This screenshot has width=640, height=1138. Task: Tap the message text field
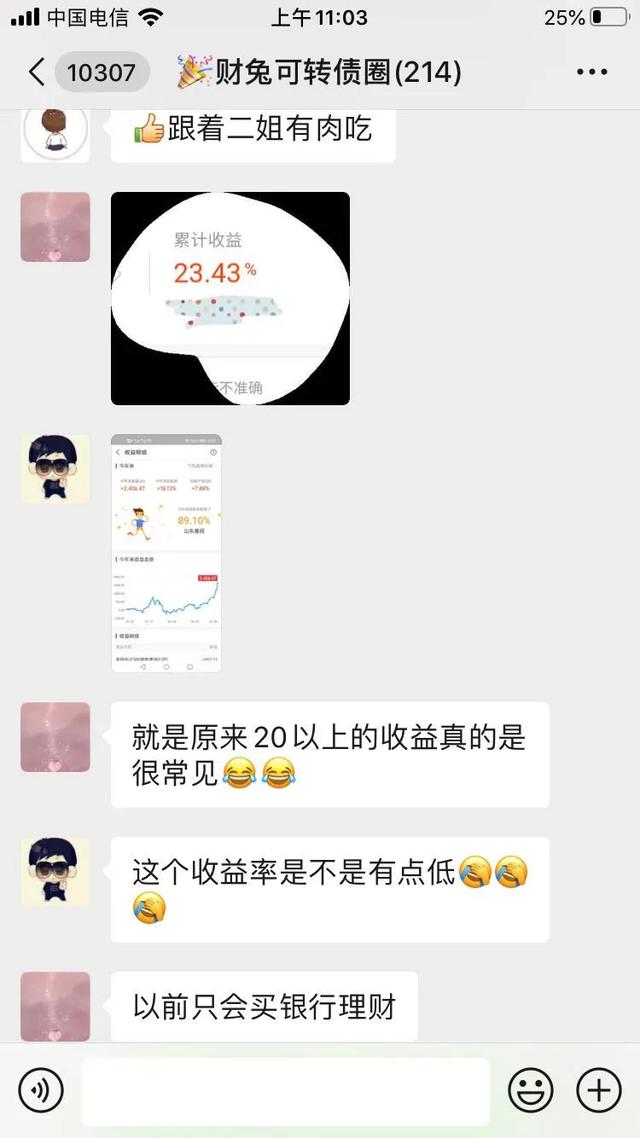click(285, 1090)
